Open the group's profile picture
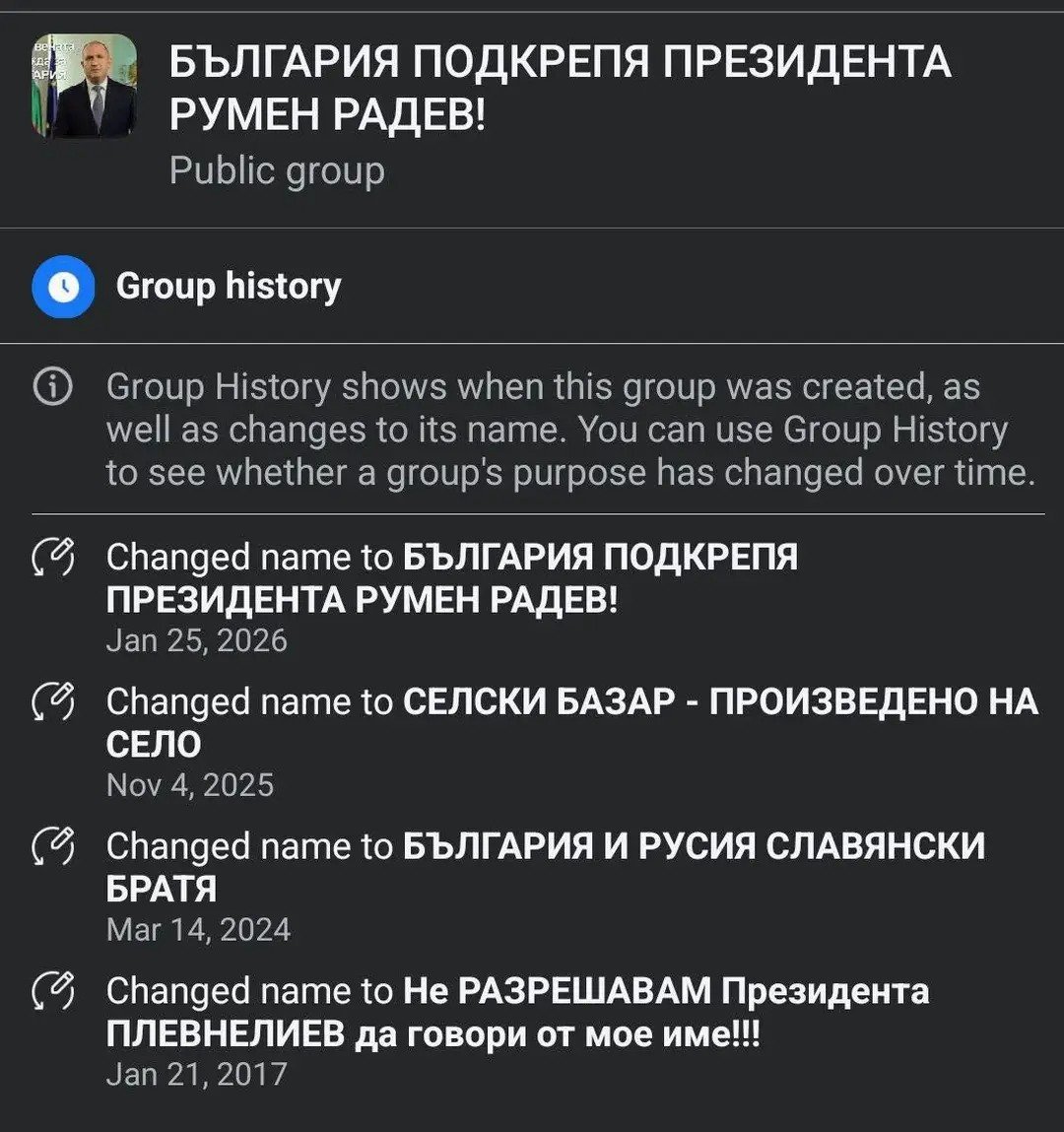1064x1132 pixels. [x=84, y=87]
